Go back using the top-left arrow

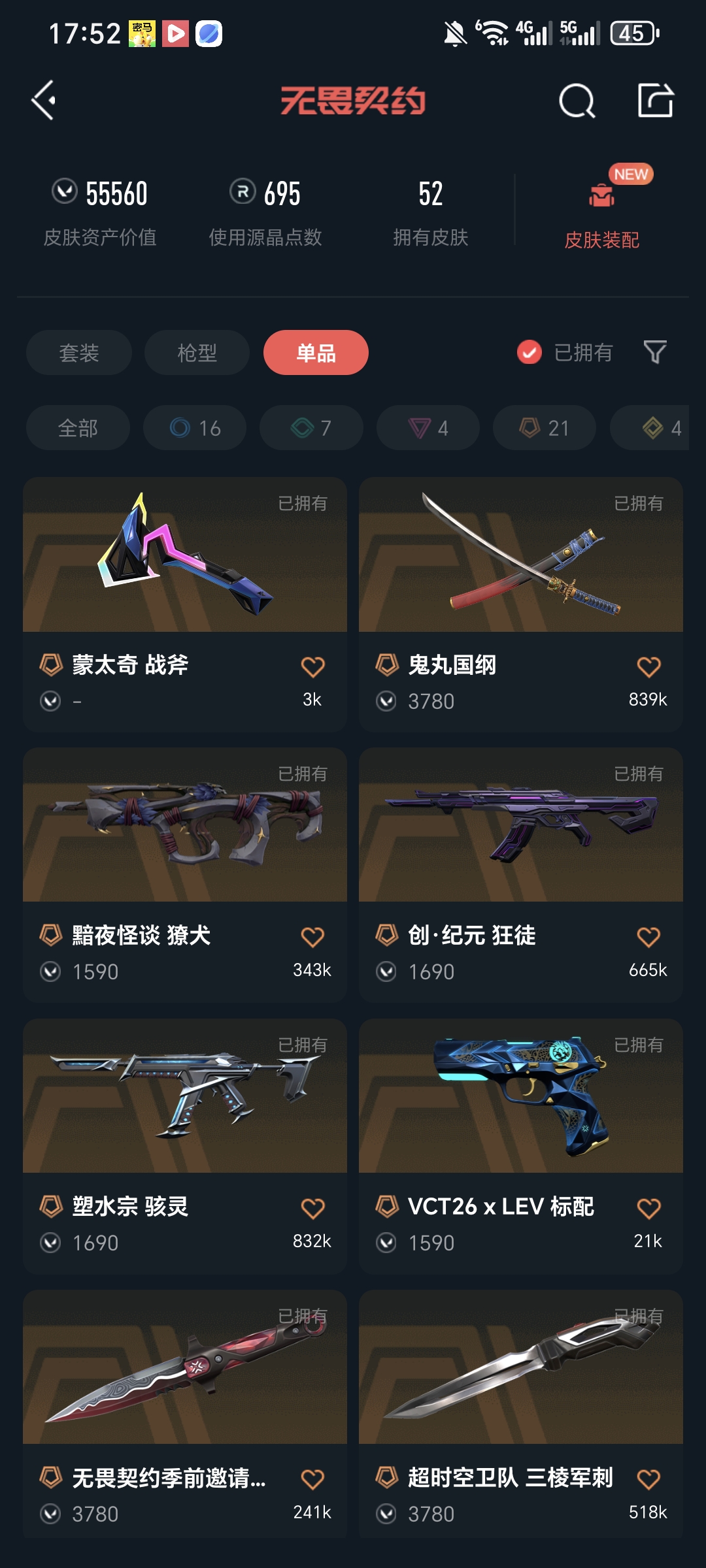pyautogui.click(x=44, y=101)
